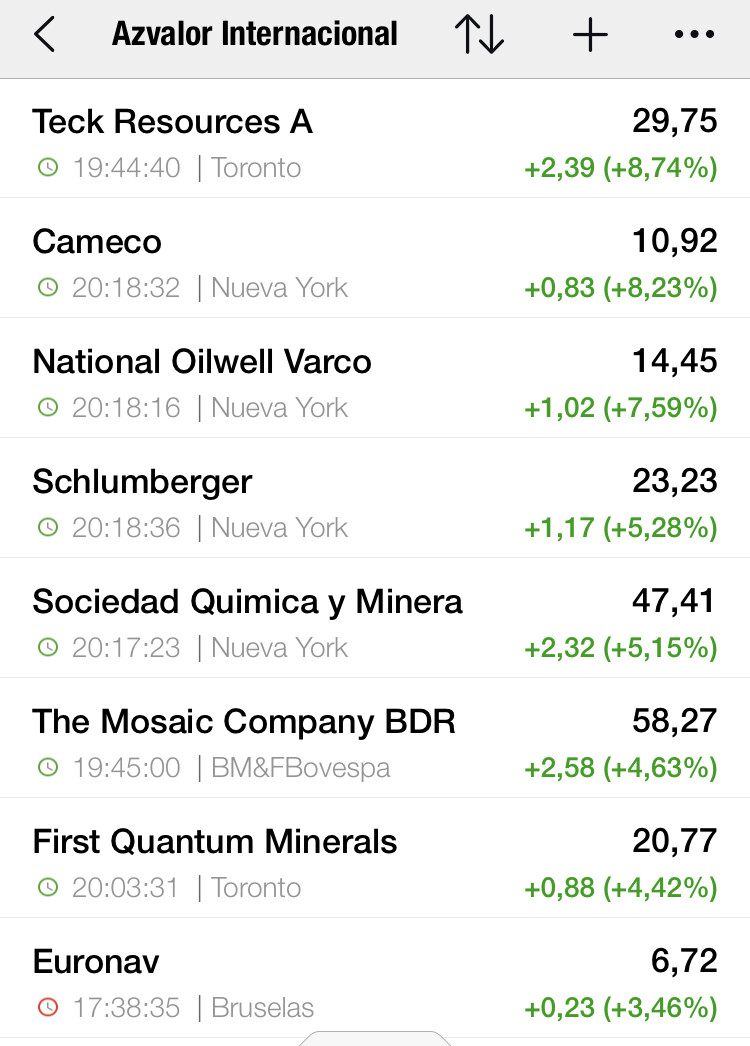Select National Oilwell Varco row
The width and height of the screenshot is (750, 1046).
click(375, 381)
